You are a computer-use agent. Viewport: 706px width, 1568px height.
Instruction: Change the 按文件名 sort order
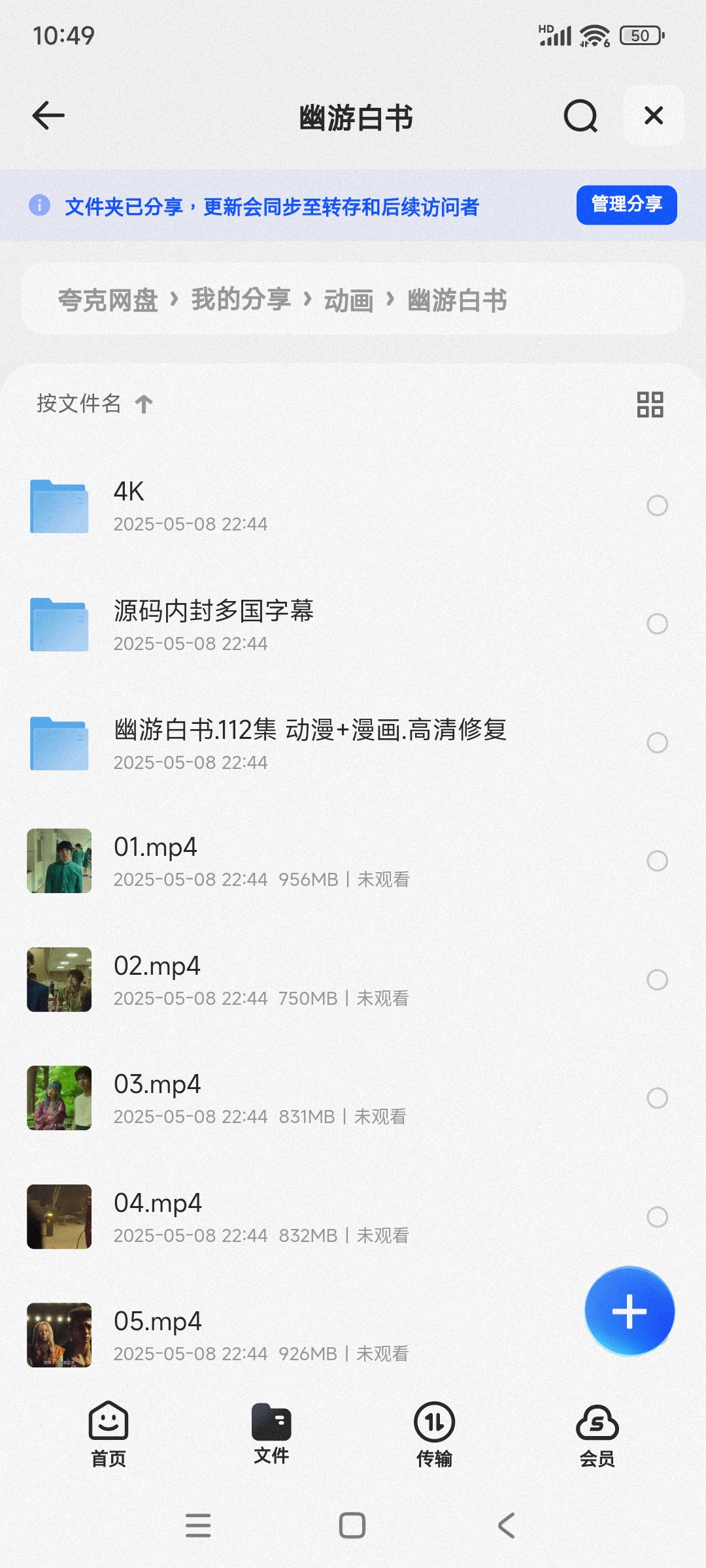94,404
